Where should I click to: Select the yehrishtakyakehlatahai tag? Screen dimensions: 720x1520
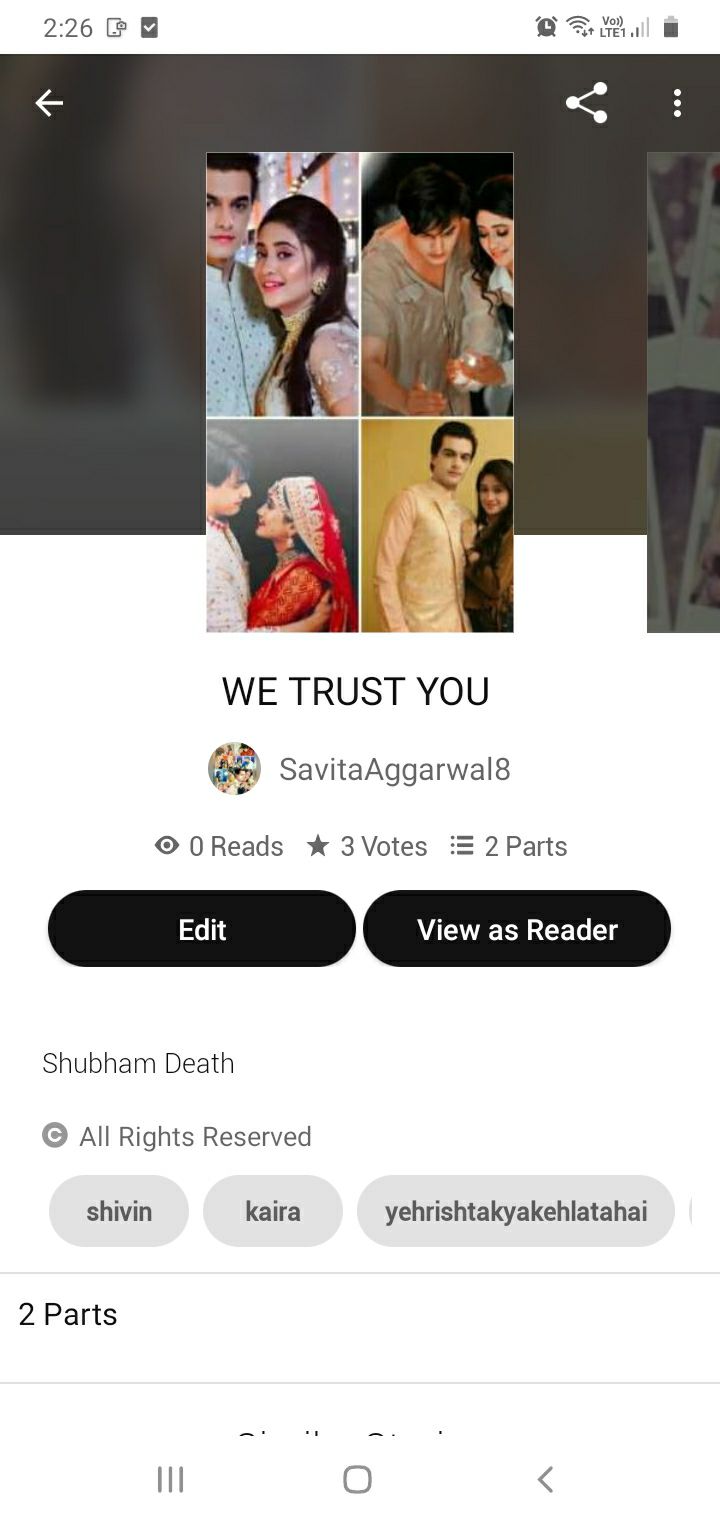coord(516,1211)
